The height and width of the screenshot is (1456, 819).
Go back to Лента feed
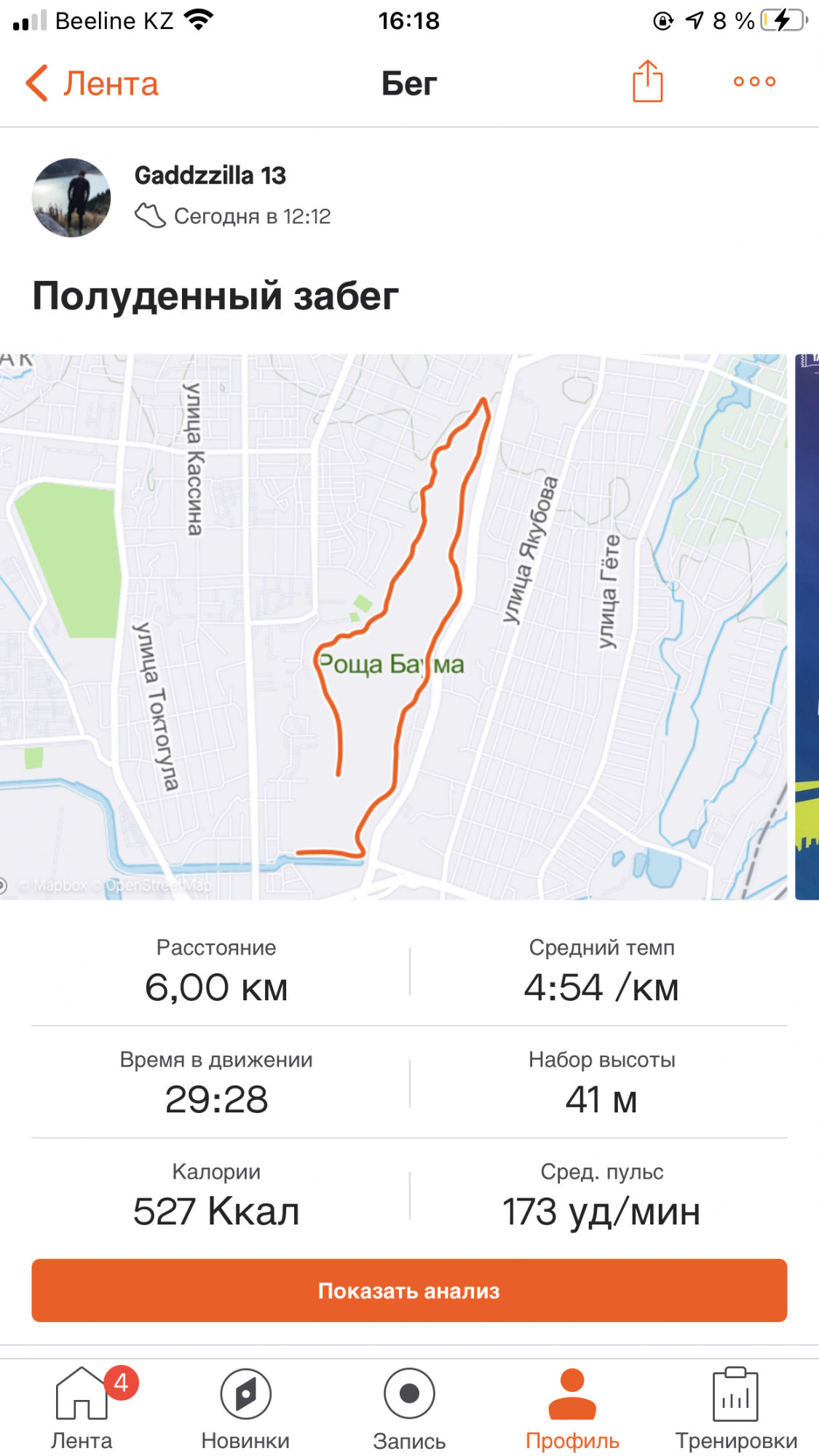pyautogui.click(x=92, y=84)
